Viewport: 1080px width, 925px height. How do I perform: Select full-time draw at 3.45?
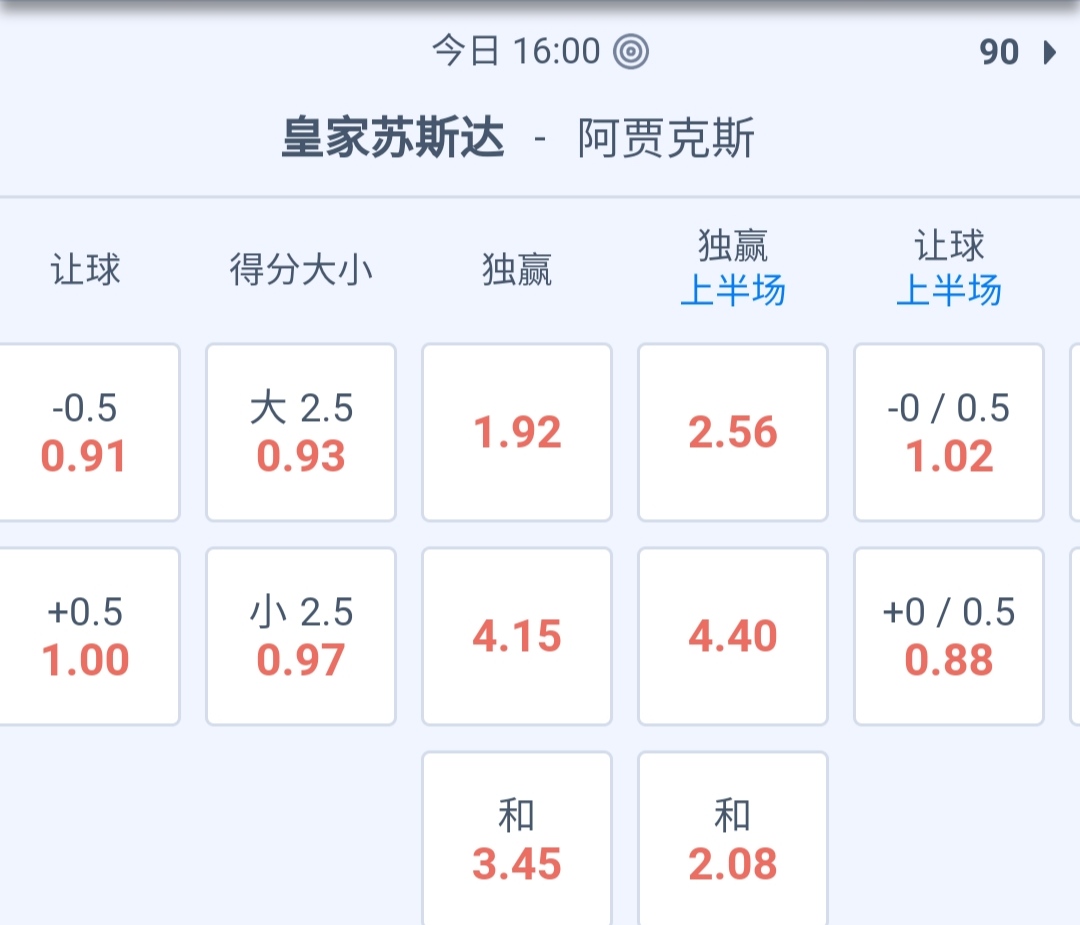point(517,840)
